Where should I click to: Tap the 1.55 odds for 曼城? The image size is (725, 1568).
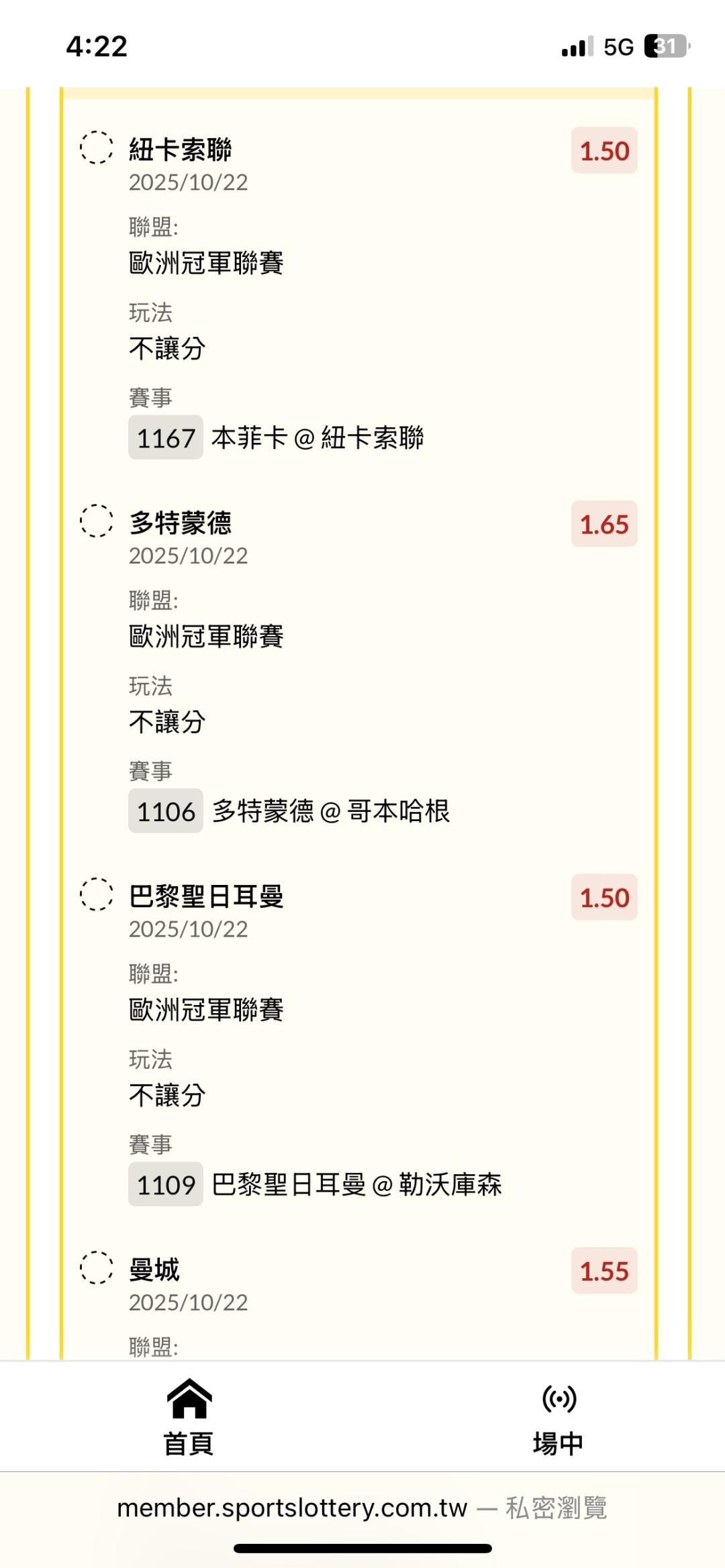point(604,1271)
